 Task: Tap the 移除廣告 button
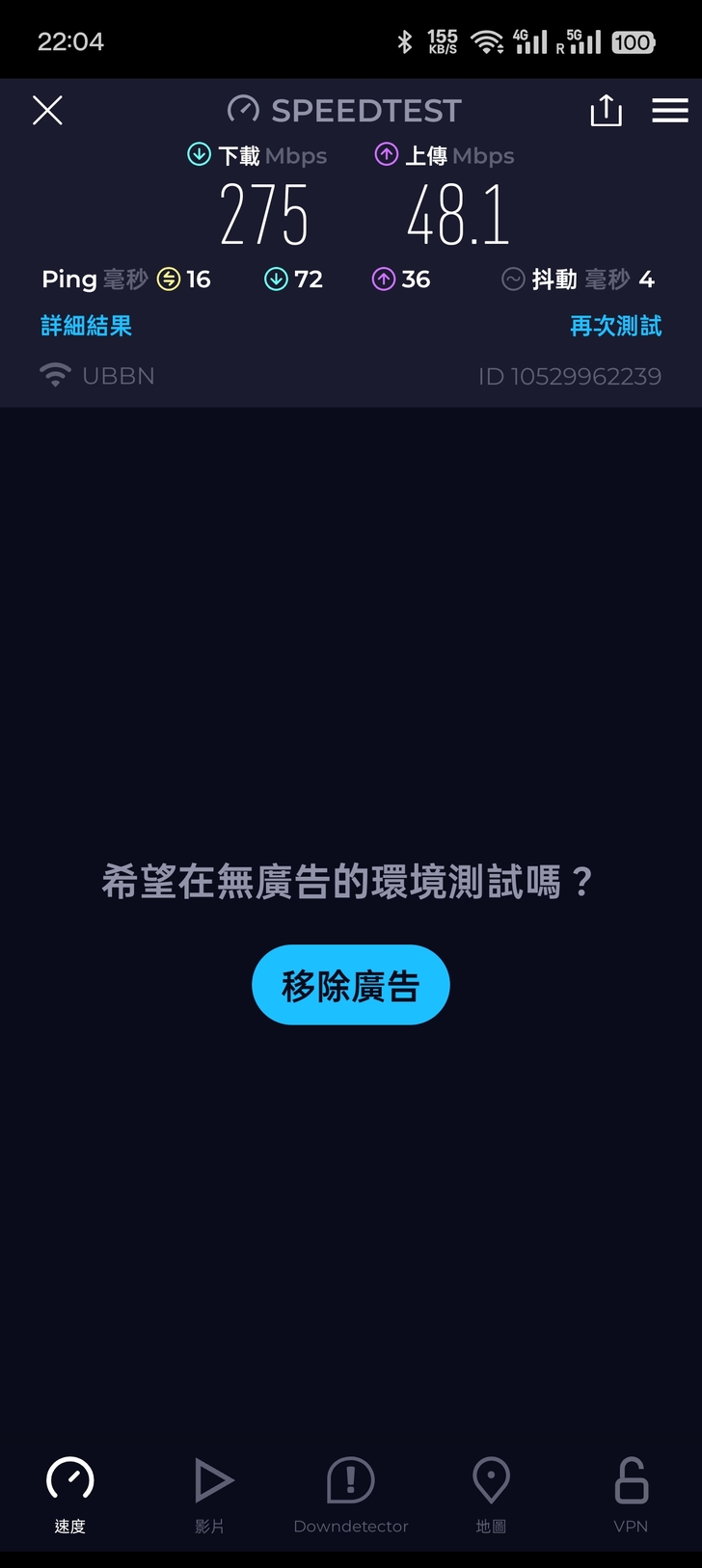click(351, 985)
